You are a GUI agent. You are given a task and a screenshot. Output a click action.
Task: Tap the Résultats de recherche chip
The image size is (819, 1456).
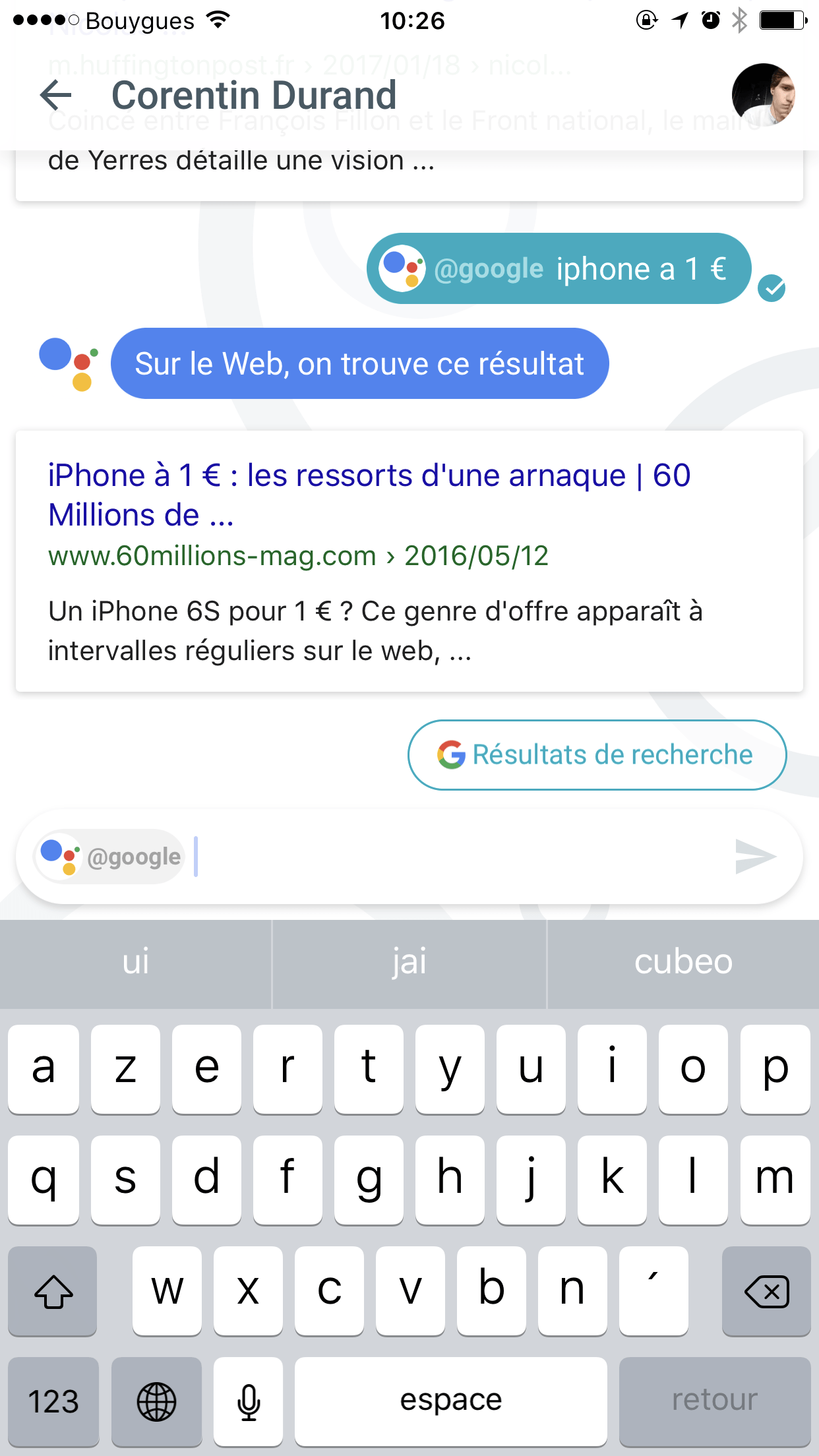(597, 755)
